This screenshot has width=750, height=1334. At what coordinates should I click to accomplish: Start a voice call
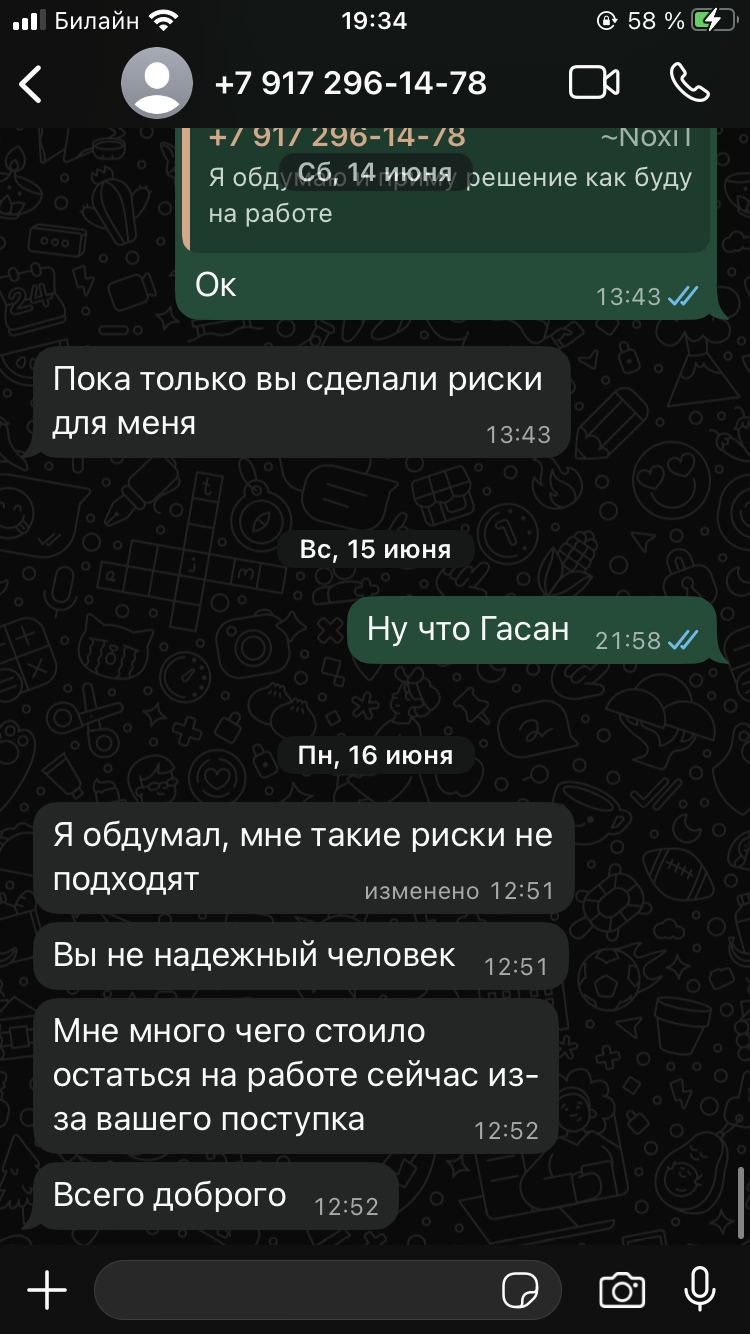point(689,83)
